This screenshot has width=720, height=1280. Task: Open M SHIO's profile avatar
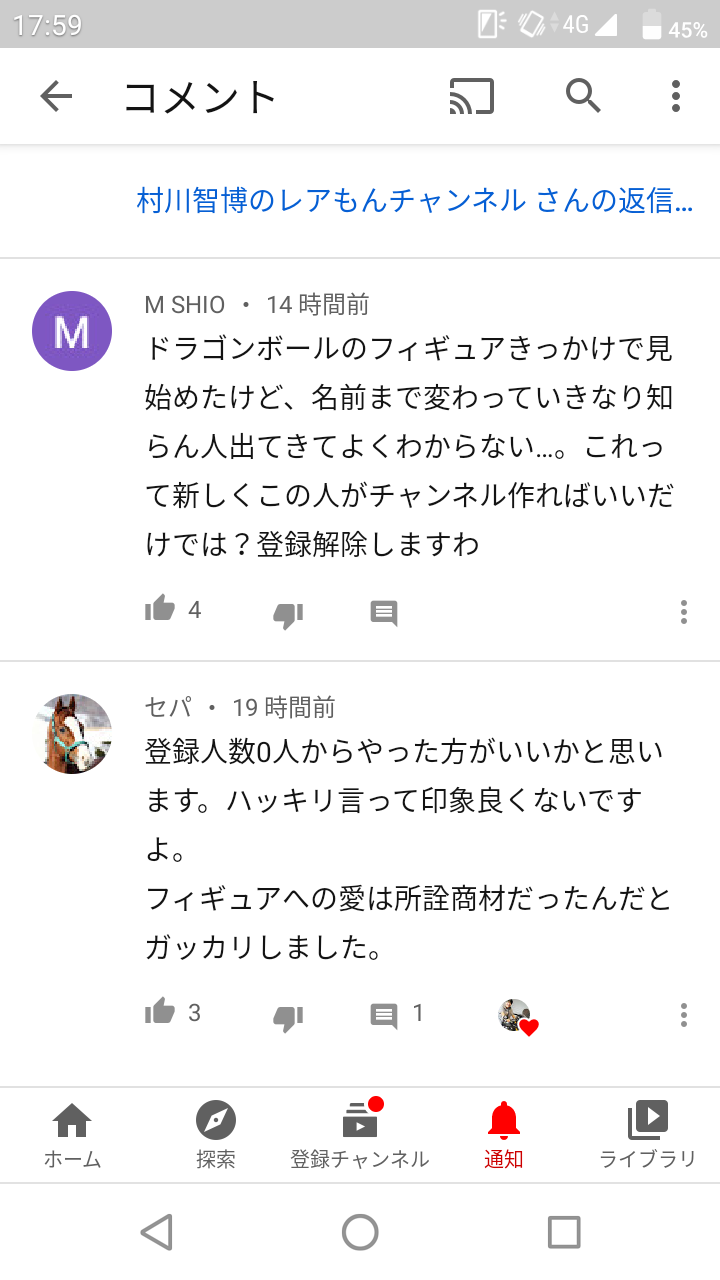click(72, 331)
